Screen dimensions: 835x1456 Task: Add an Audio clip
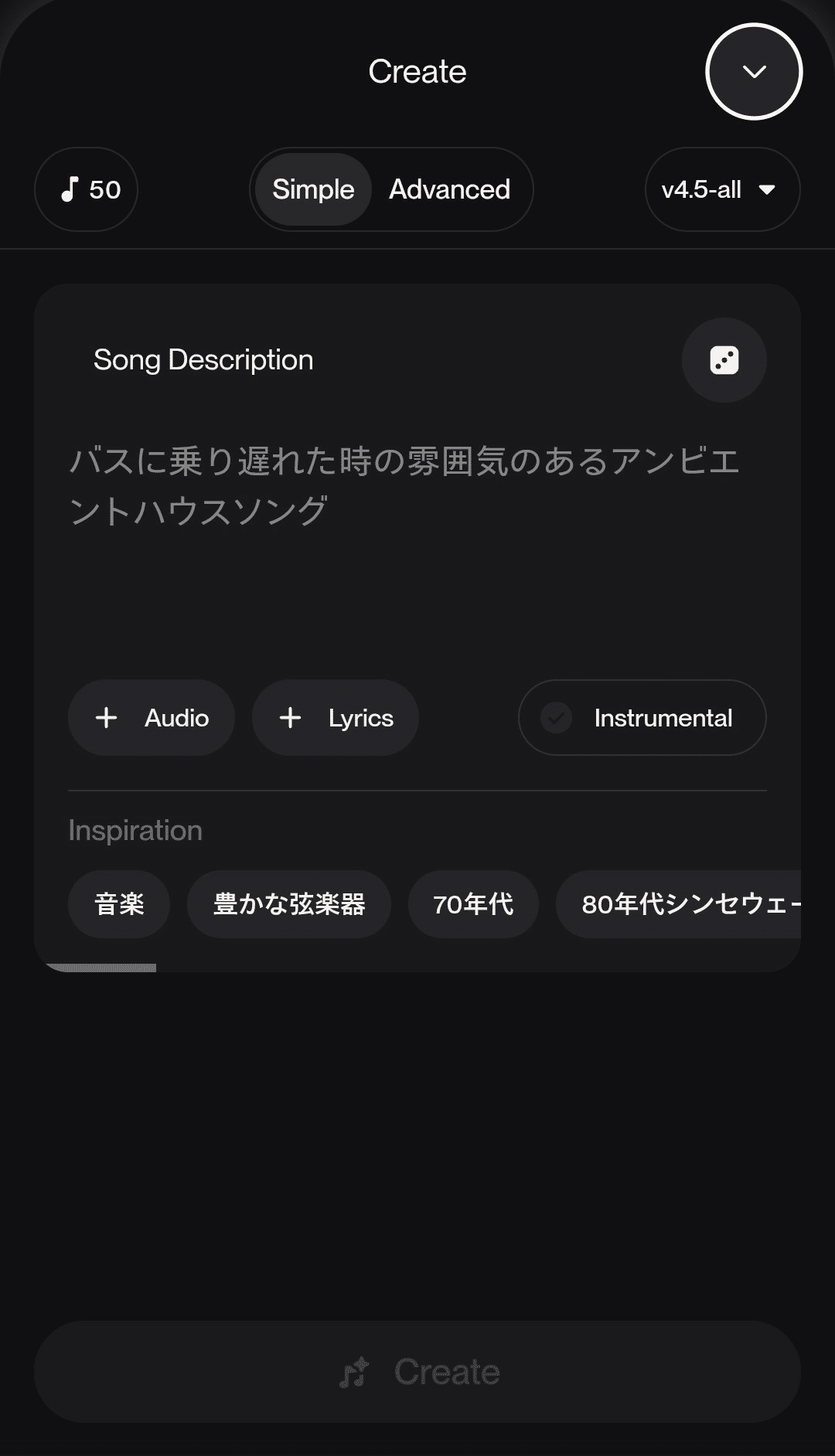(x=152, y=718)
